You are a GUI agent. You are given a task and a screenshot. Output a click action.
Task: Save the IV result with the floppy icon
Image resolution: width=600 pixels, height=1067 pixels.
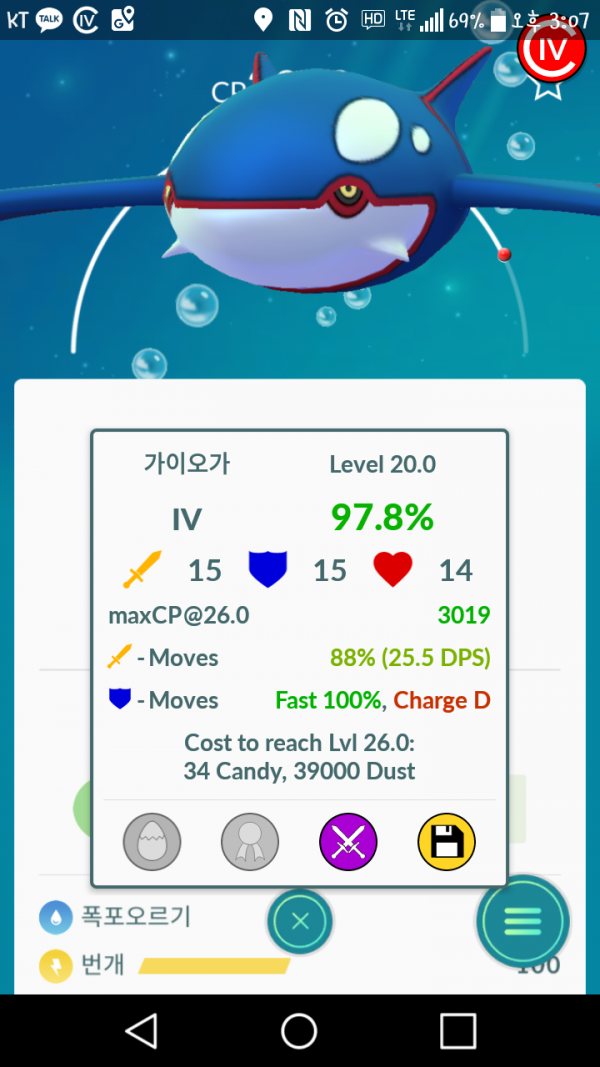click(446, 843)
